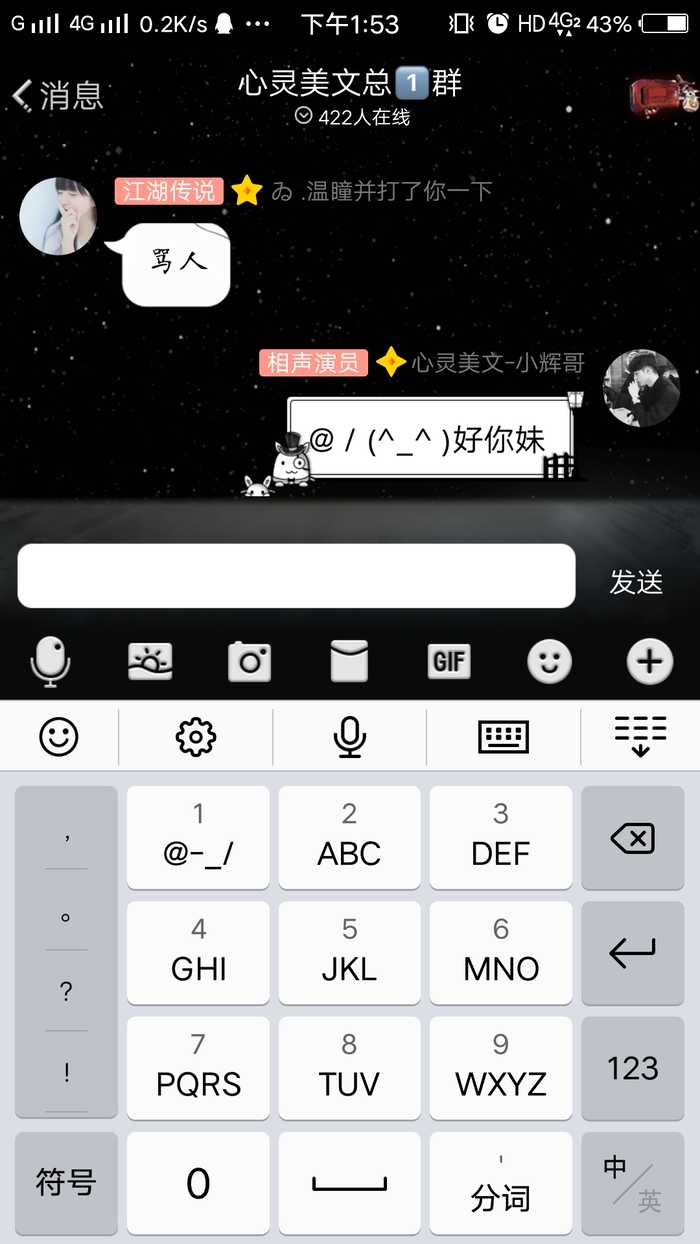Send a red envelope
Image resolution: width=700 pixels, height=1244 pixels.
click(349, 661)
